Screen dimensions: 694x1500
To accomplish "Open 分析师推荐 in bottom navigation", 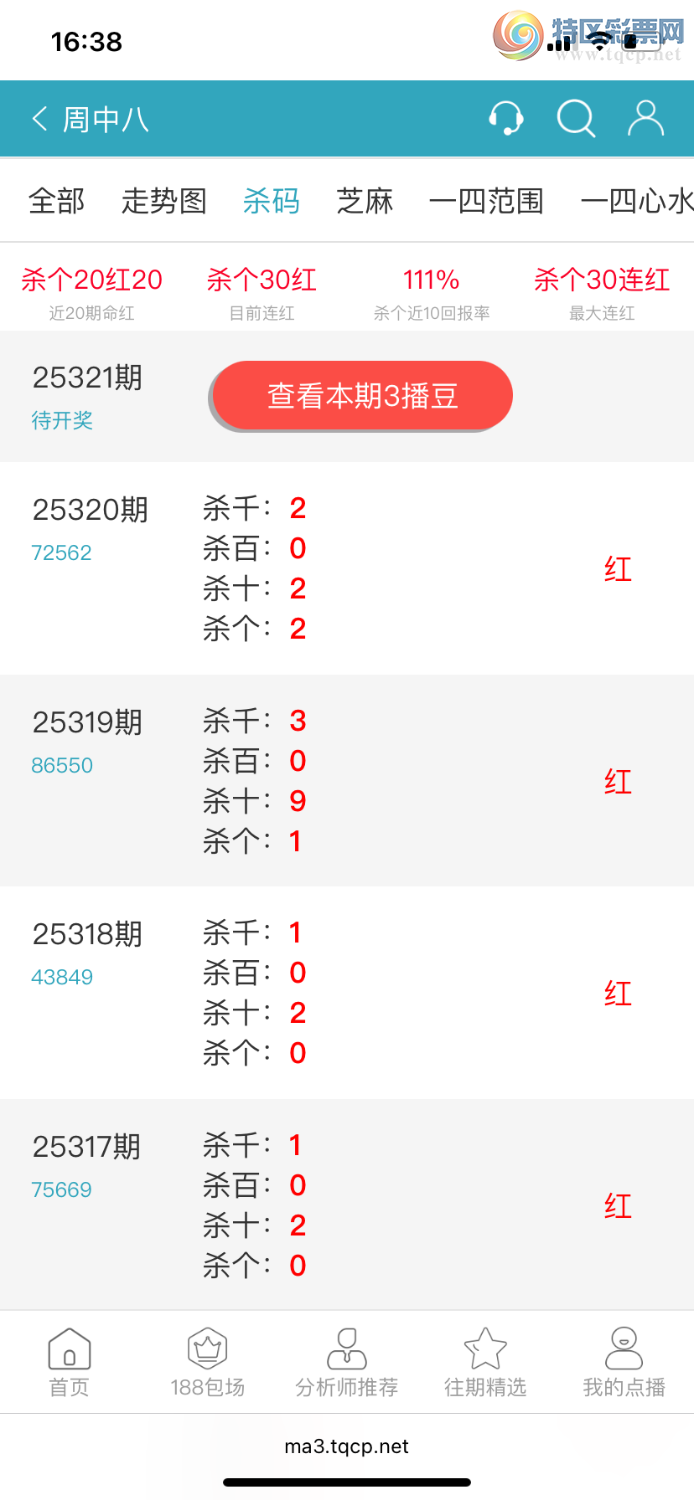I will click(347, 1362).
